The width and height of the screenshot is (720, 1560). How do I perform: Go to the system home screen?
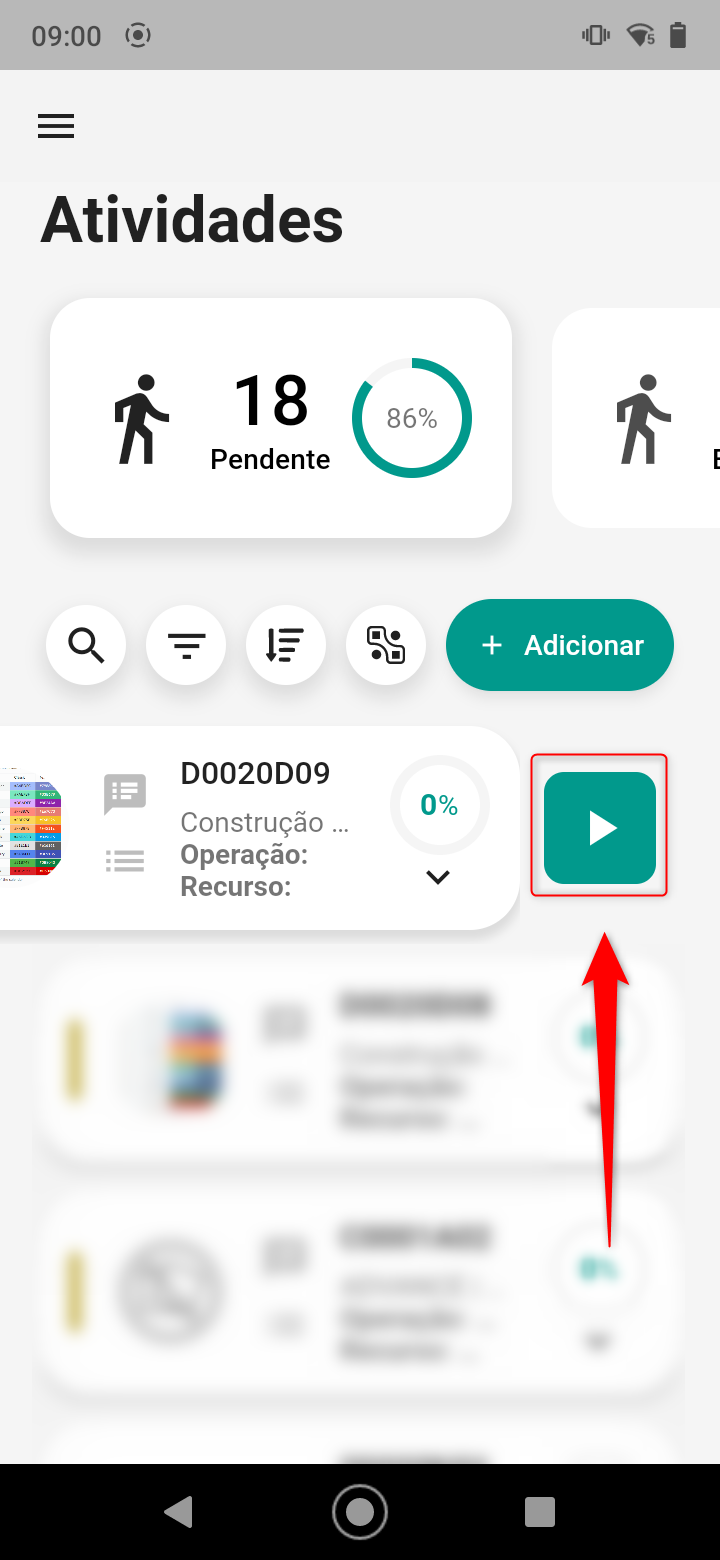point(360,1511)
